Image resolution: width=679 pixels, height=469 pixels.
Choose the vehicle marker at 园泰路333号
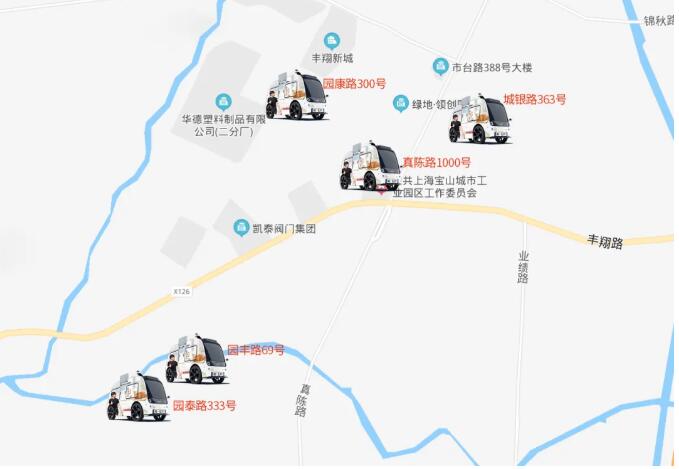click(139, 396)
